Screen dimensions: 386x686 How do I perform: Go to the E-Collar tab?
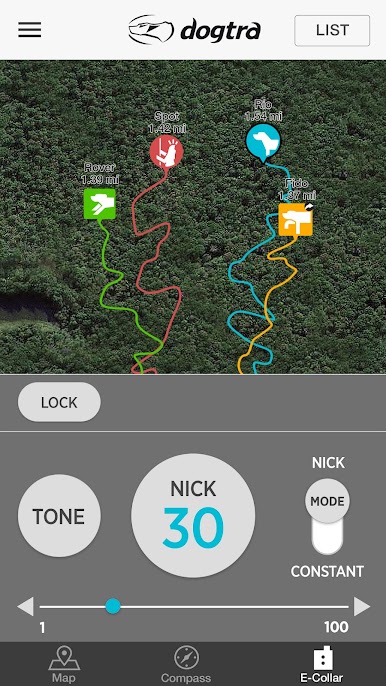[x=323, y=665]
